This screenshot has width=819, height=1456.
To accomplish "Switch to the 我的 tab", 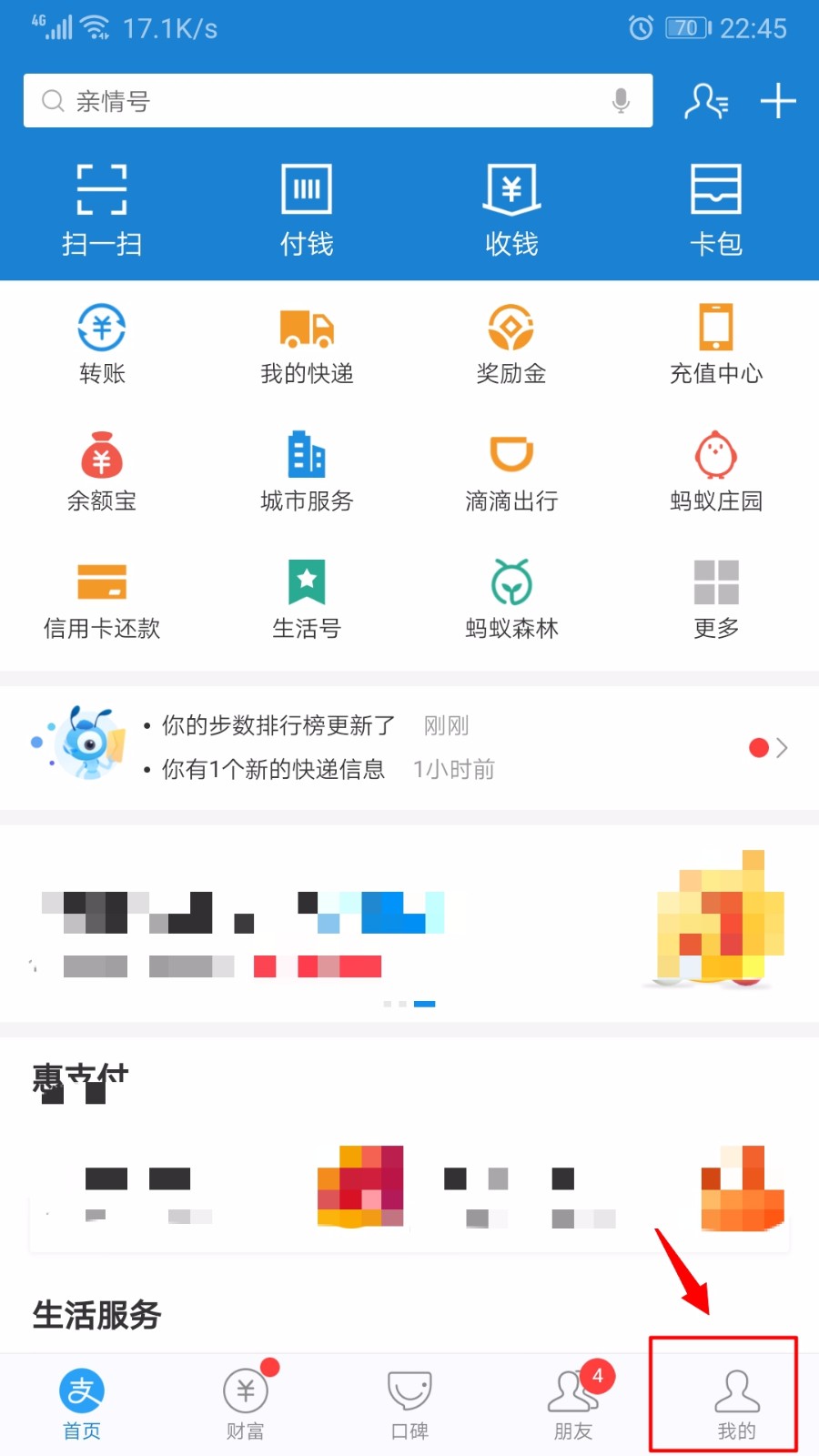I will click(x=737, y=1404).
